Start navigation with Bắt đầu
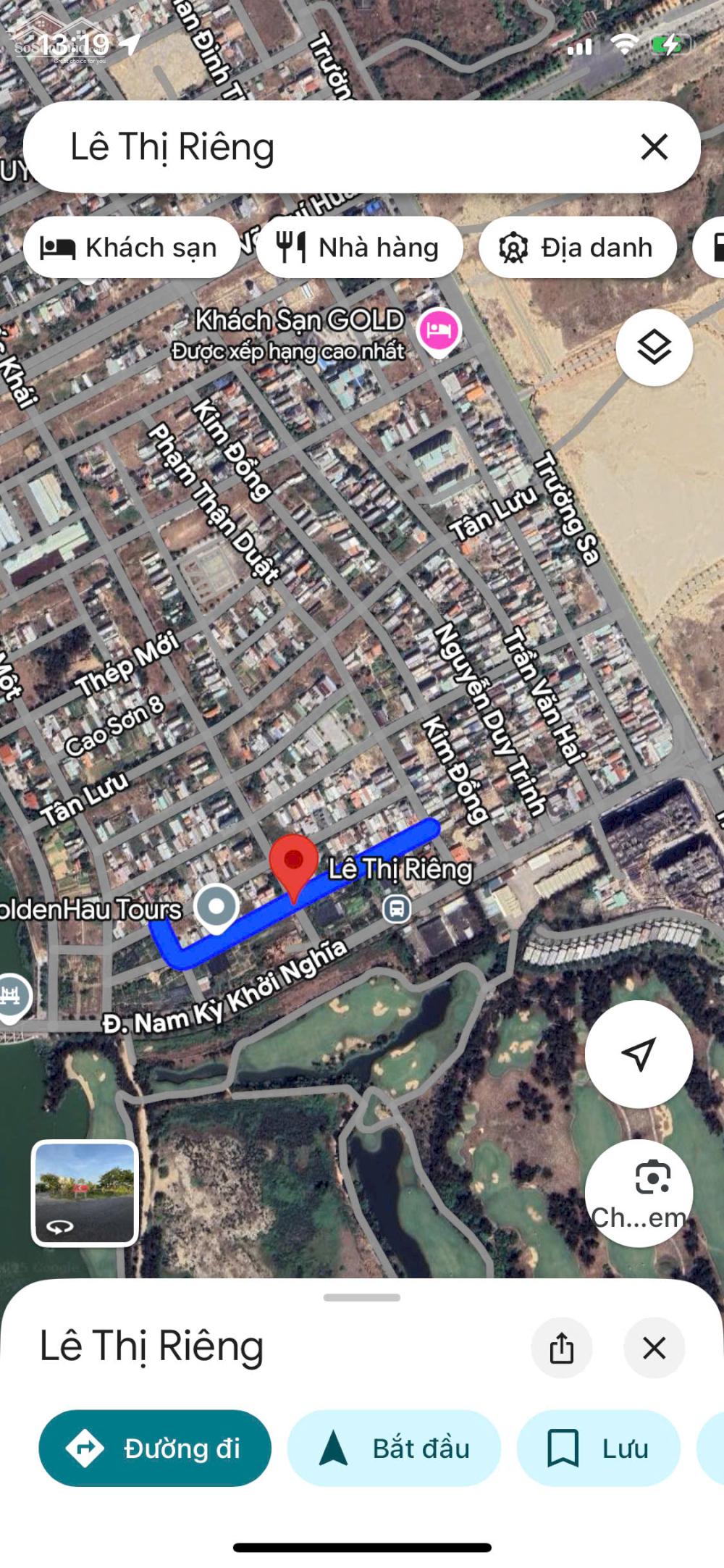 (394, 1448)
